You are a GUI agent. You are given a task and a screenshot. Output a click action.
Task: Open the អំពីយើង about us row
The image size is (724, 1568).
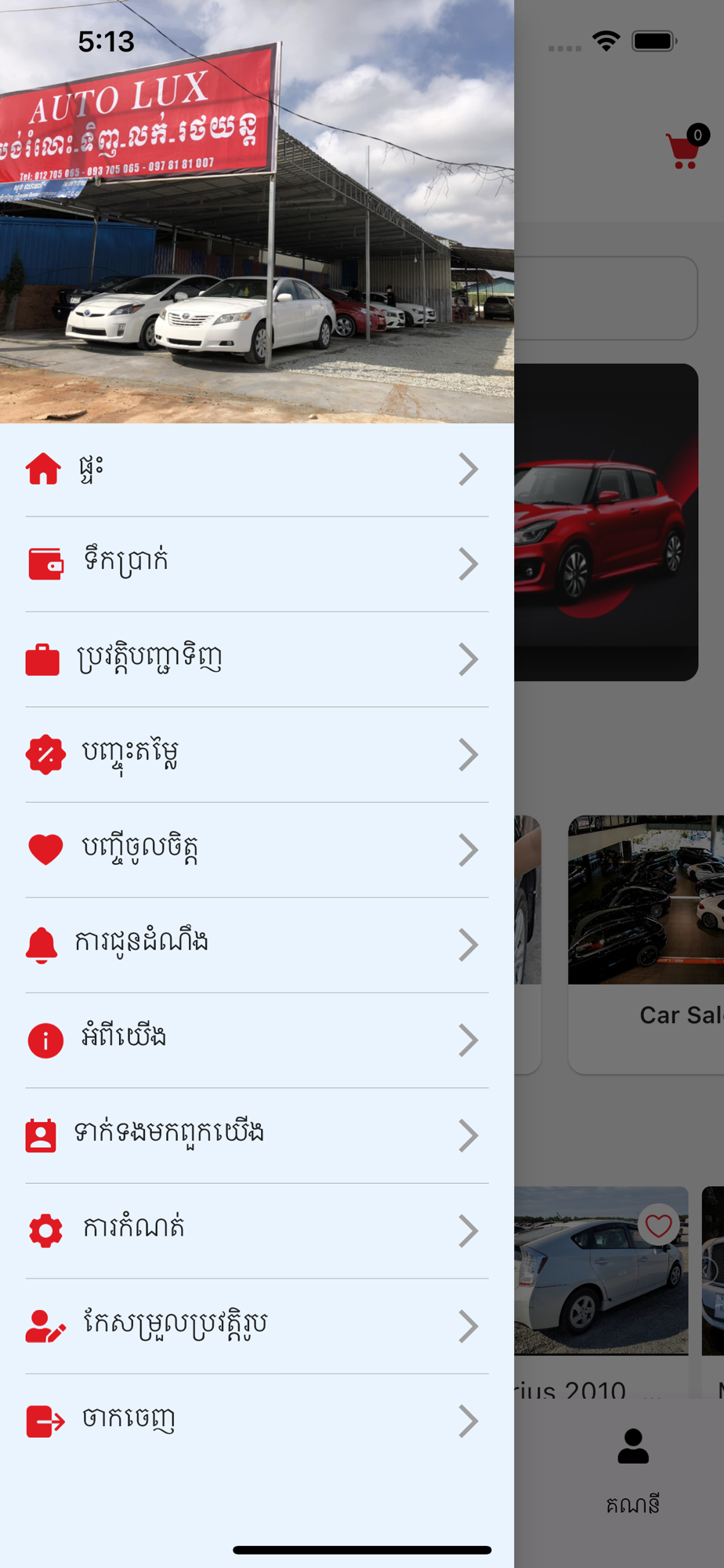(257, 1040)
